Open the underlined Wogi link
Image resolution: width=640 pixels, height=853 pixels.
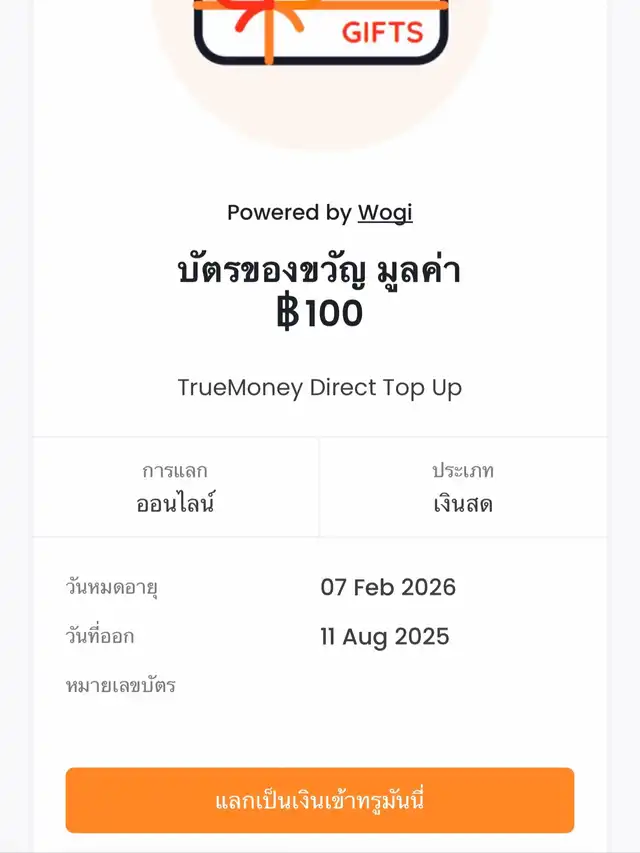(x=385, y=213)
